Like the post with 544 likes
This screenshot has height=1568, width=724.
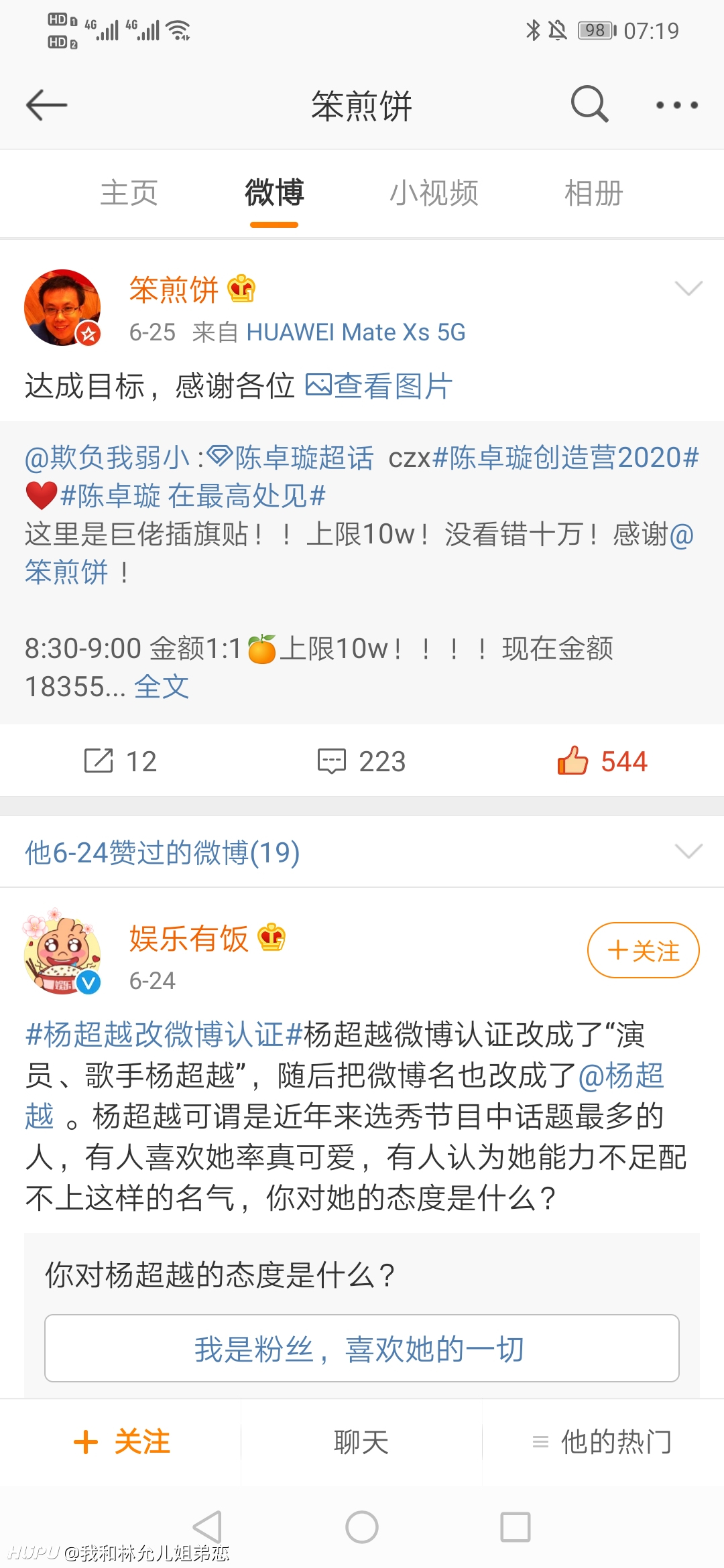602,761
